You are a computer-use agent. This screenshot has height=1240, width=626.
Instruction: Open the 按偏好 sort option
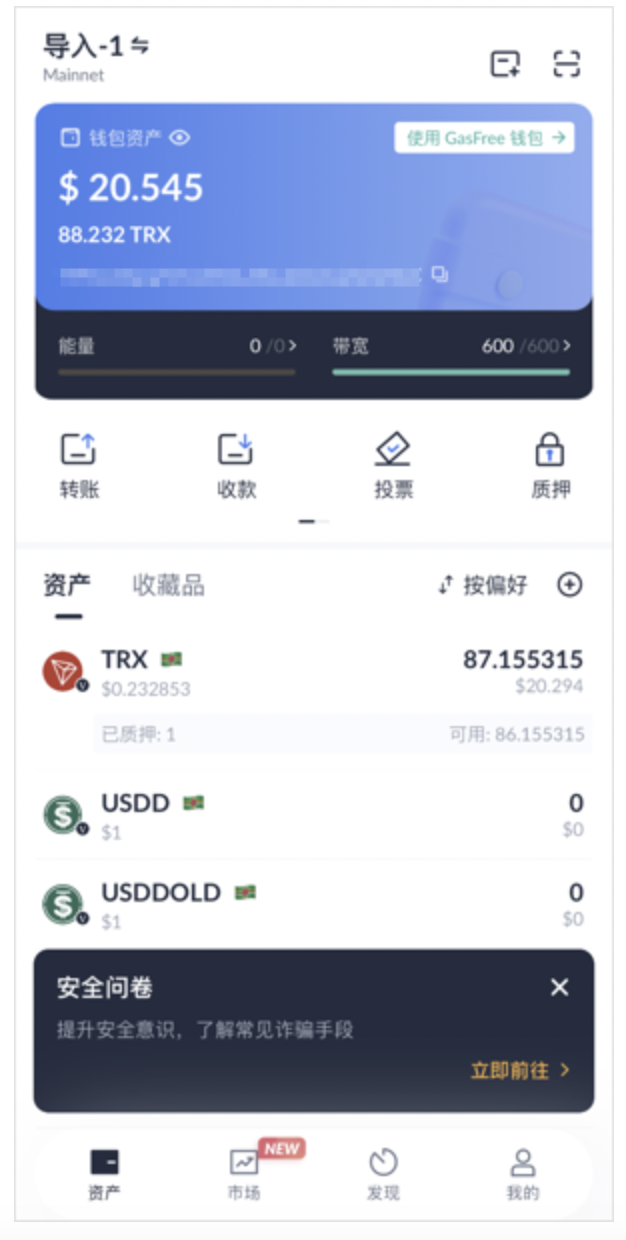coord(483,585)
